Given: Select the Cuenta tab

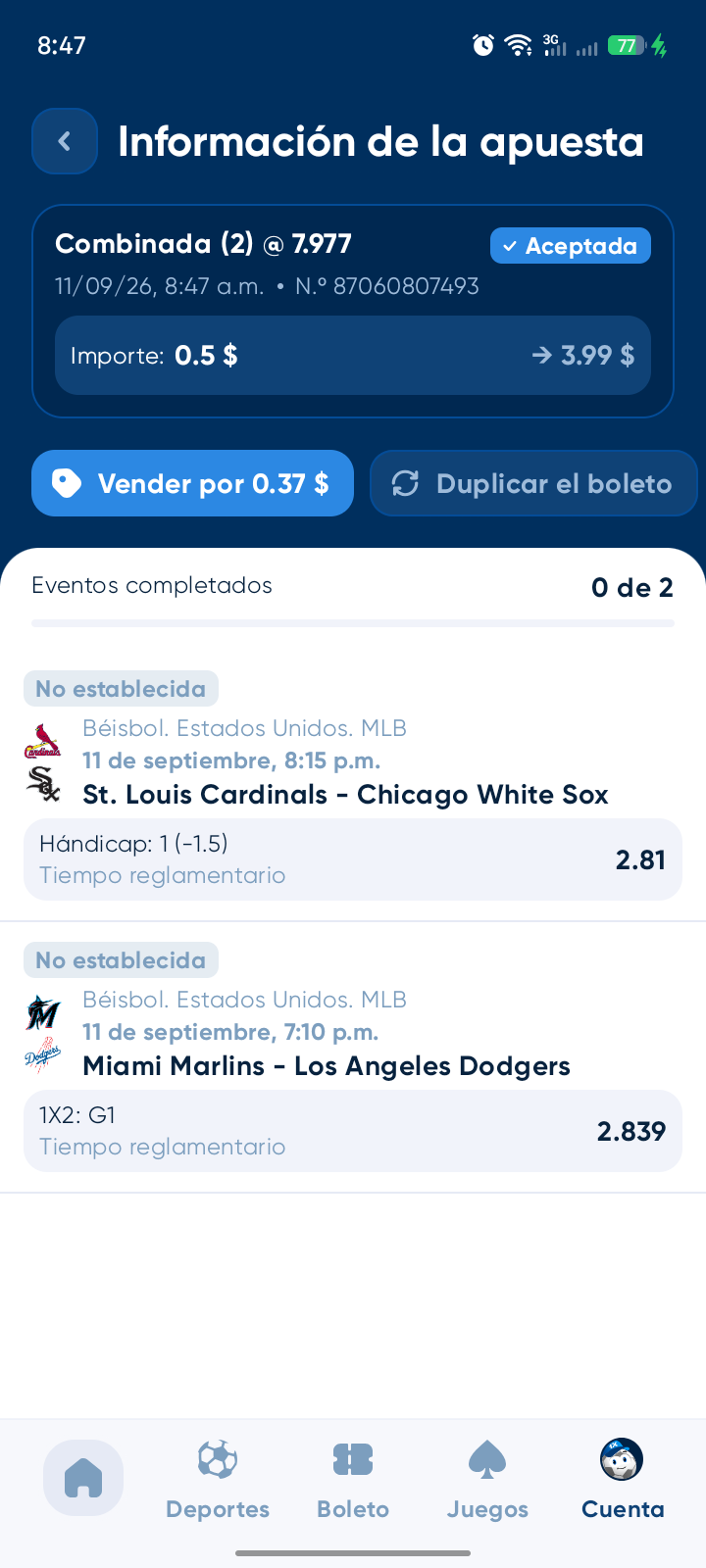Looking at the screenshot, I should pos(623,1480).
